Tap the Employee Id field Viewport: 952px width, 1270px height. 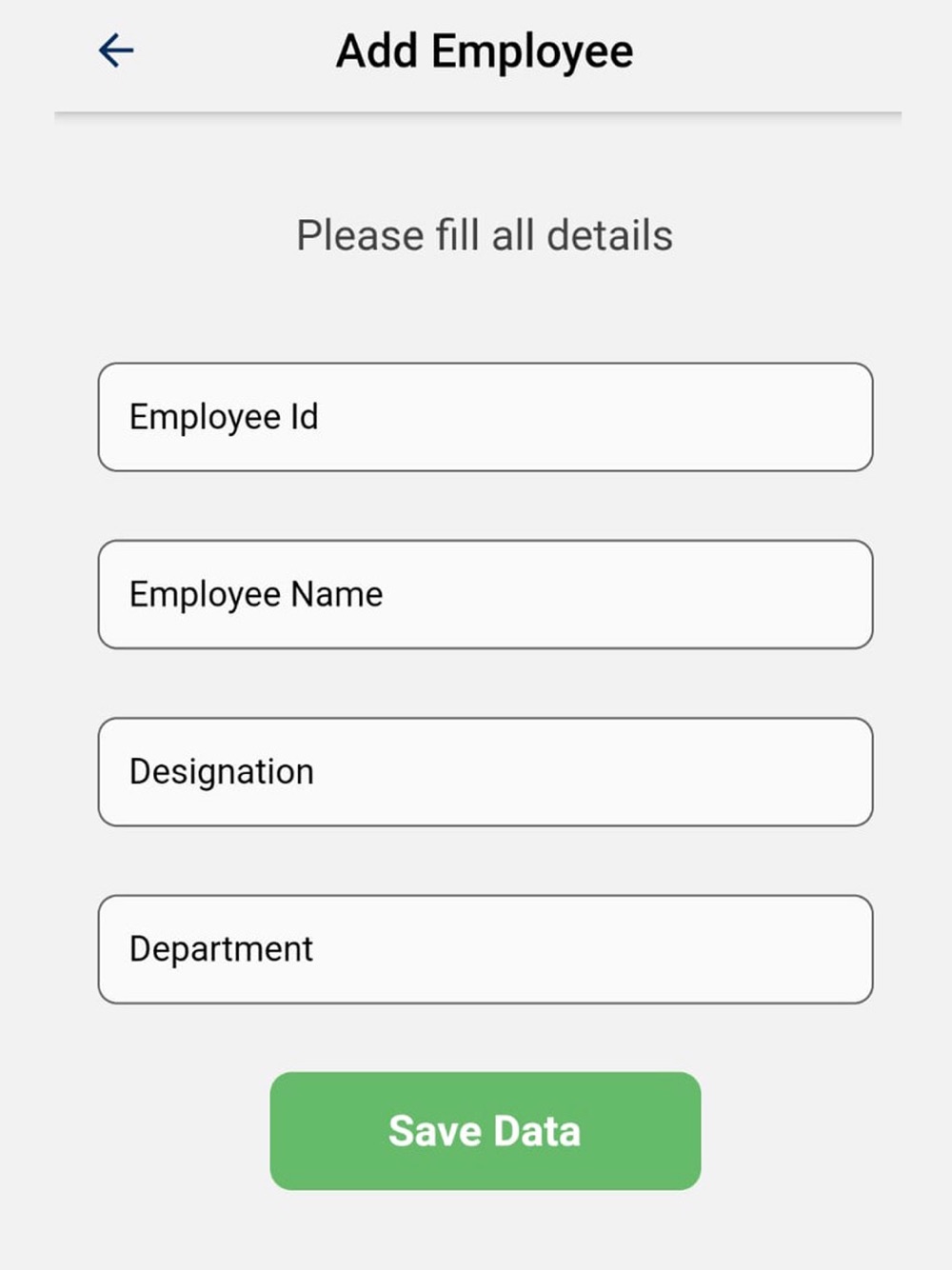click(x=486, y=417)
